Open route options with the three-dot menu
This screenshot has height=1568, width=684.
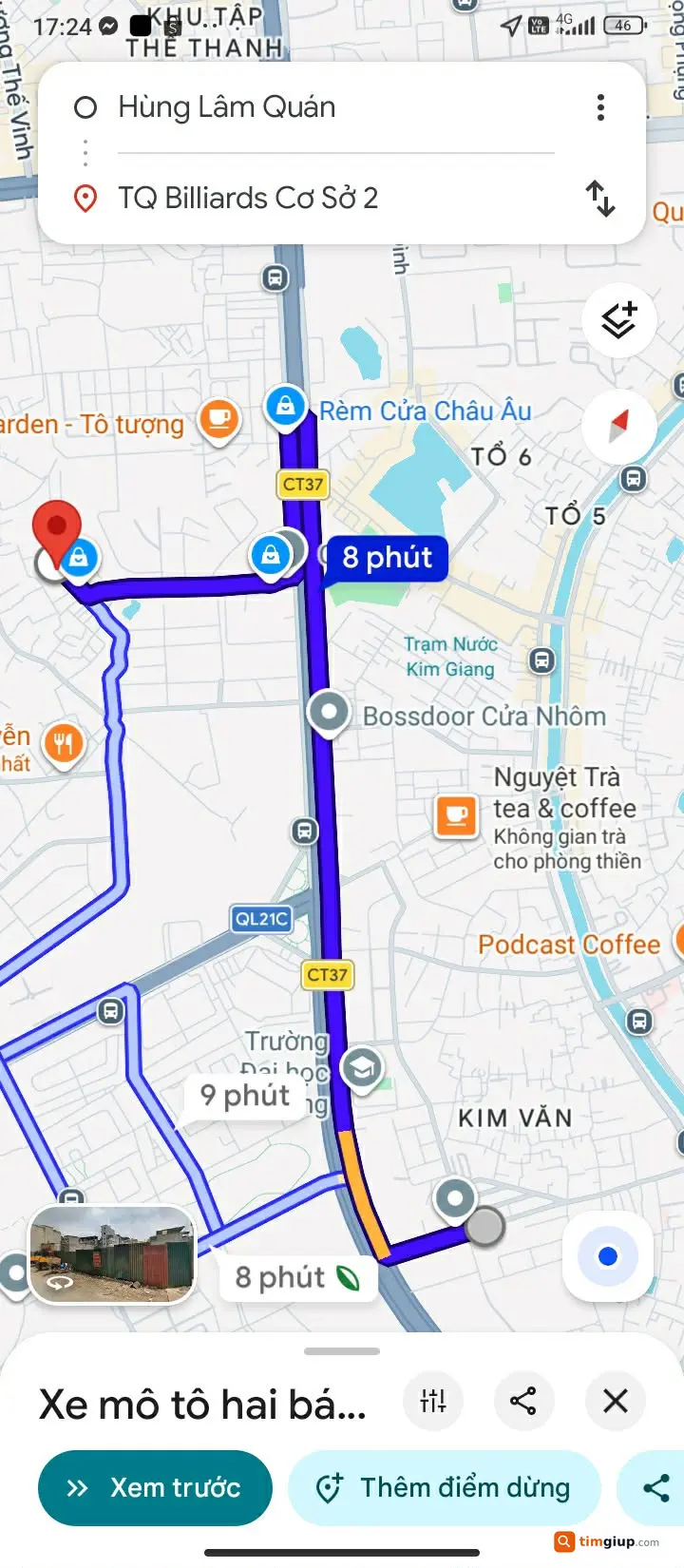pos(600,107)
